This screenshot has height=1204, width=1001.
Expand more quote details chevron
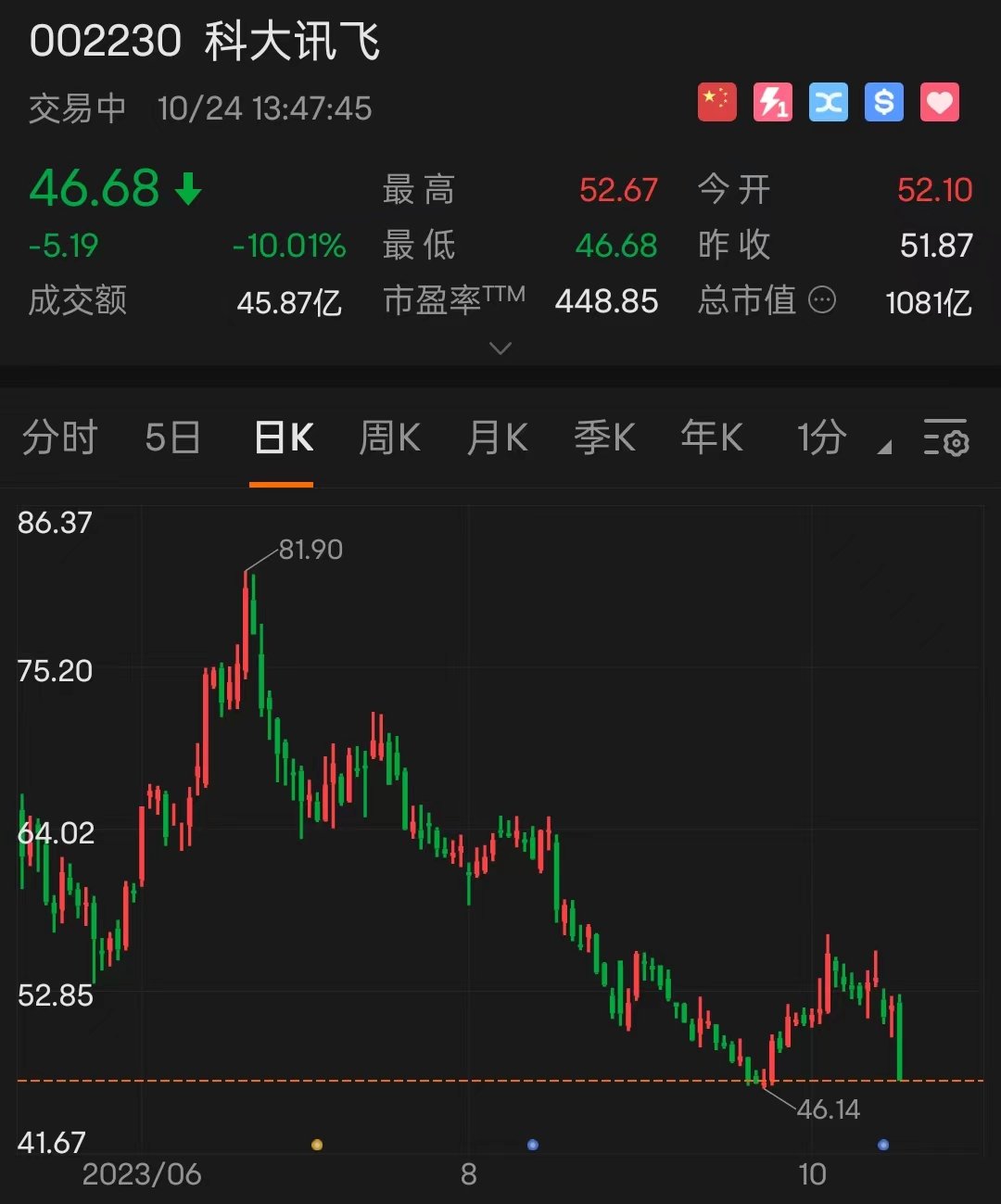click(x=500, y=349)
